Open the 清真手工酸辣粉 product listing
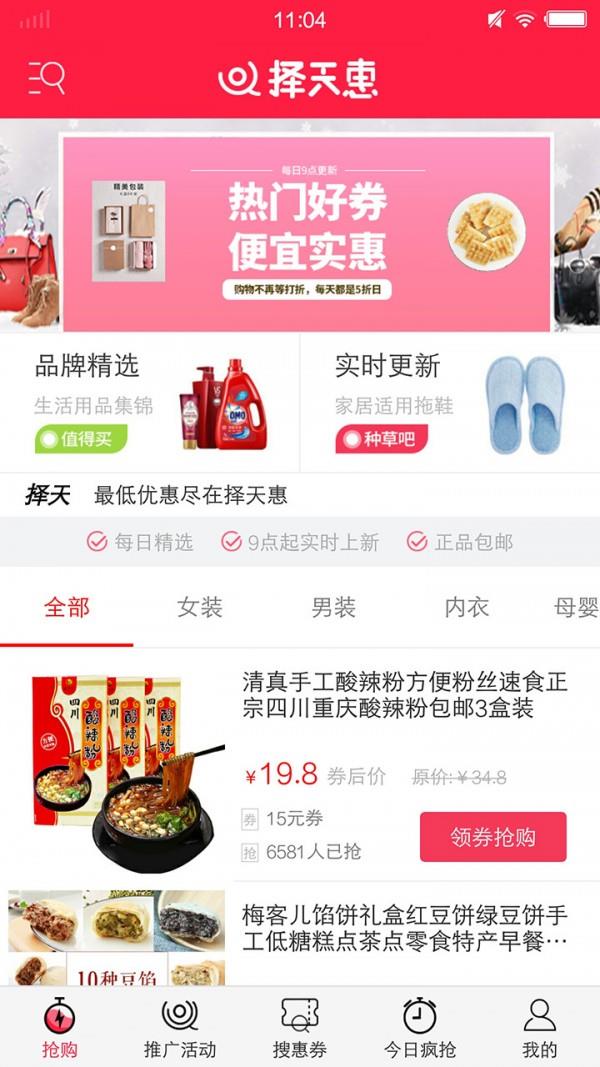This screenshot has height=1067, width=600. [404, 696]
